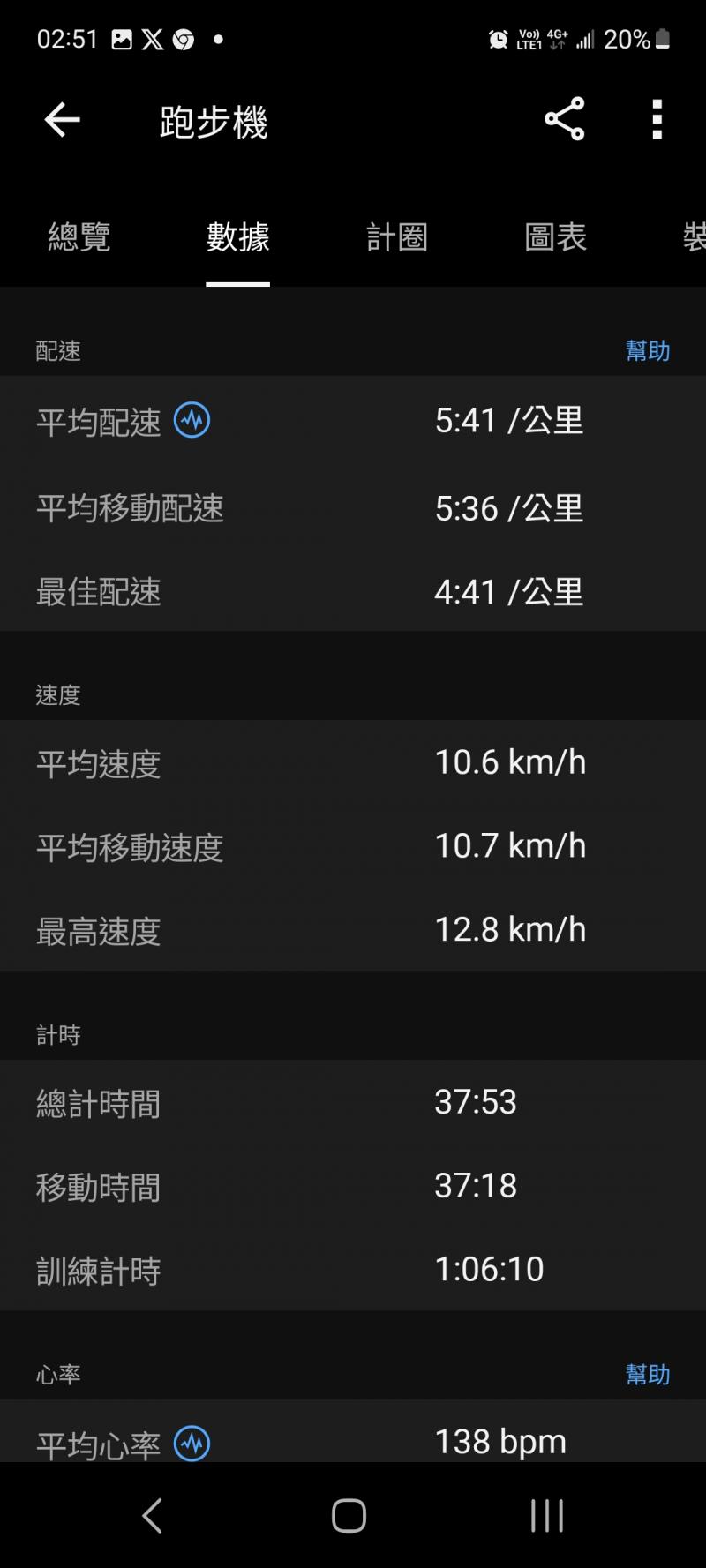
Task: Select the 數據 tab
Action: pos(237,237)
